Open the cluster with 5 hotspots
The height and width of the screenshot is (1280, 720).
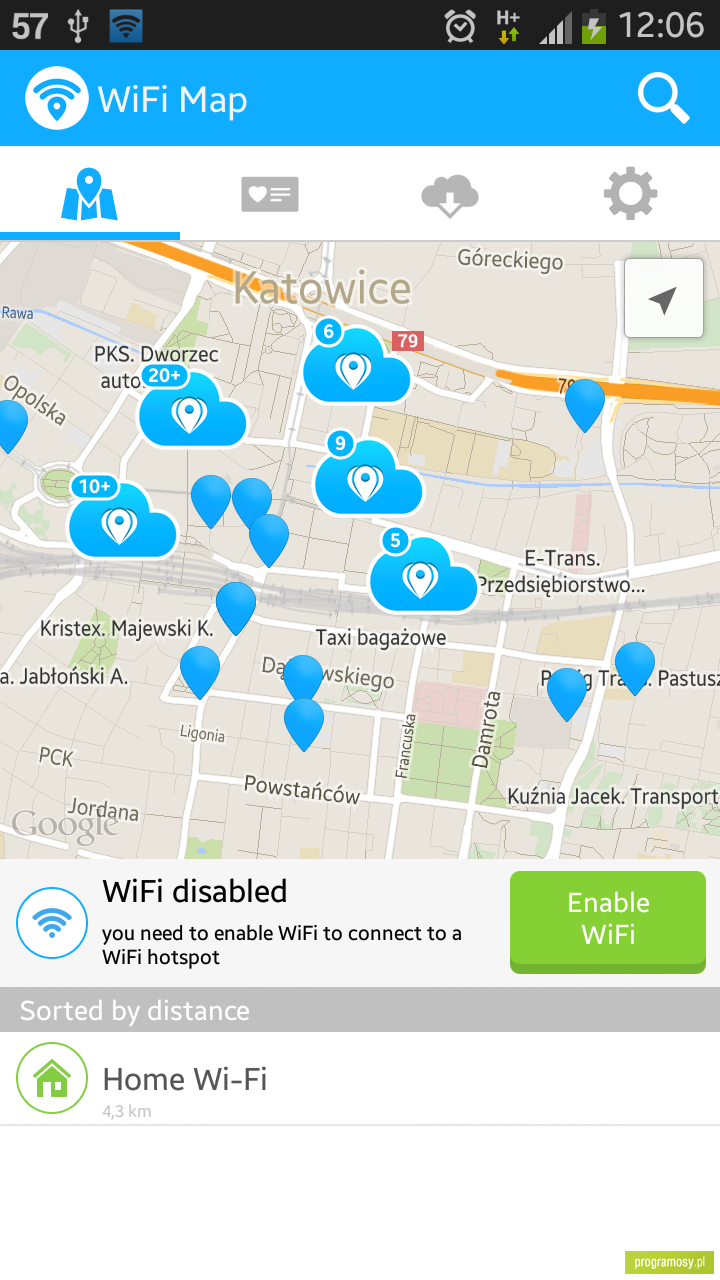tap(422, 572)
